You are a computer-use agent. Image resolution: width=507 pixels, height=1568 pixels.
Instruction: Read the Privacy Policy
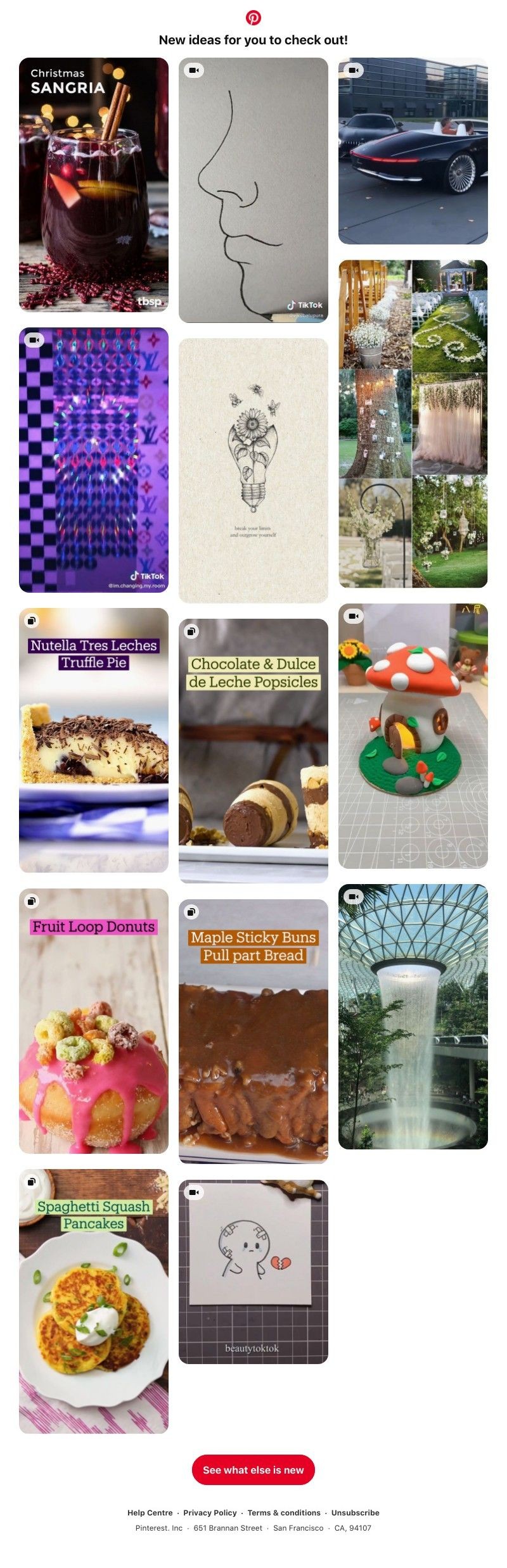pos(210,1512)
